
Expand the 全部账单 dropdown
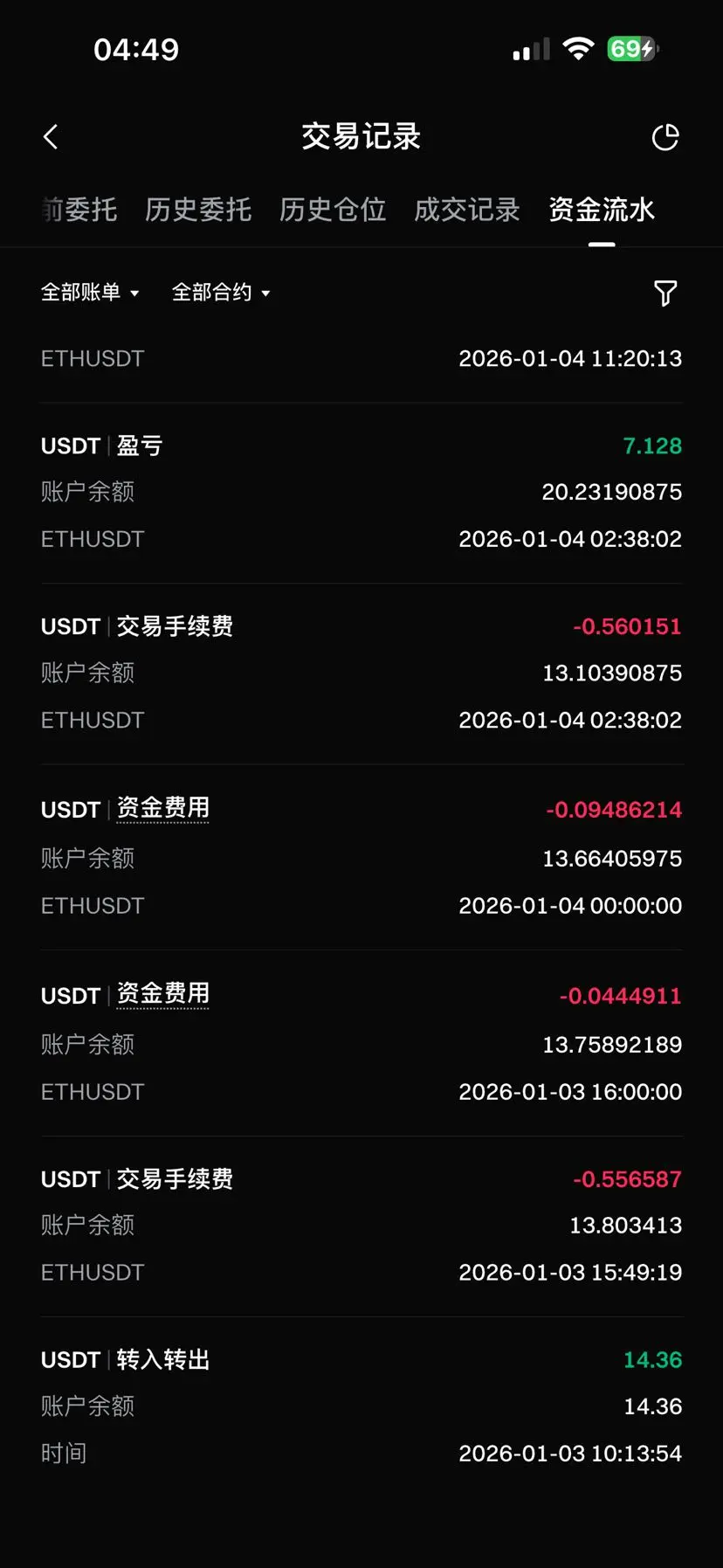90,293
